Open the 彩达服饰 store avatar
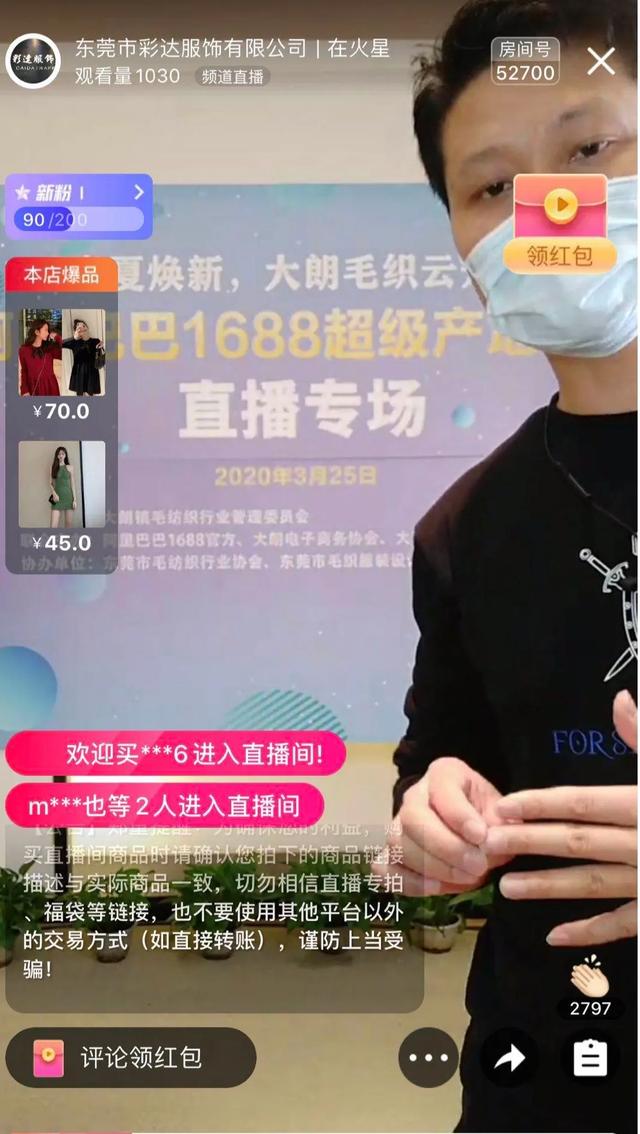640x1134 pixels. click(33, 62)
